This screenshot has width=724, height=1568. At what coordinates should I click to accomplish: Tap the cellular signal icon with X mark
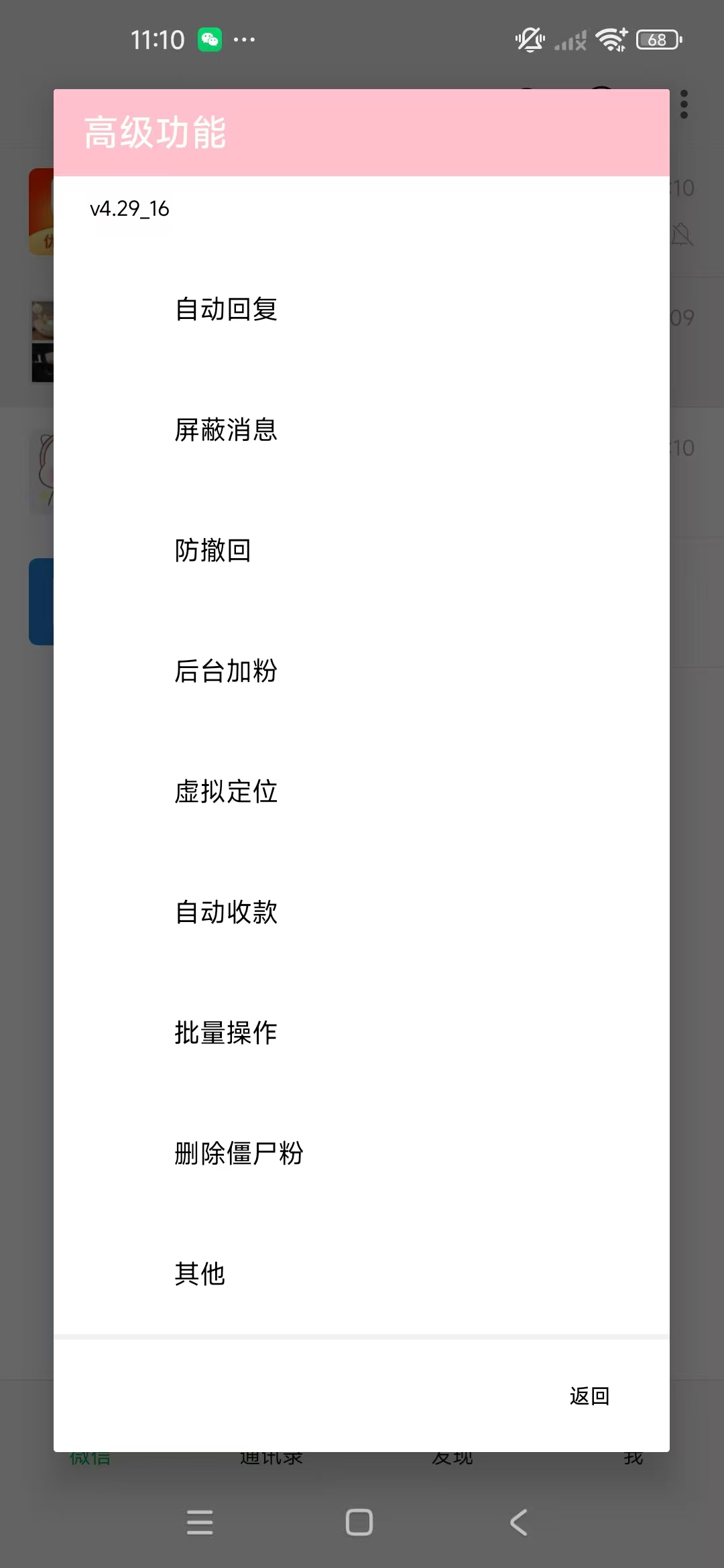click(566, 41)
